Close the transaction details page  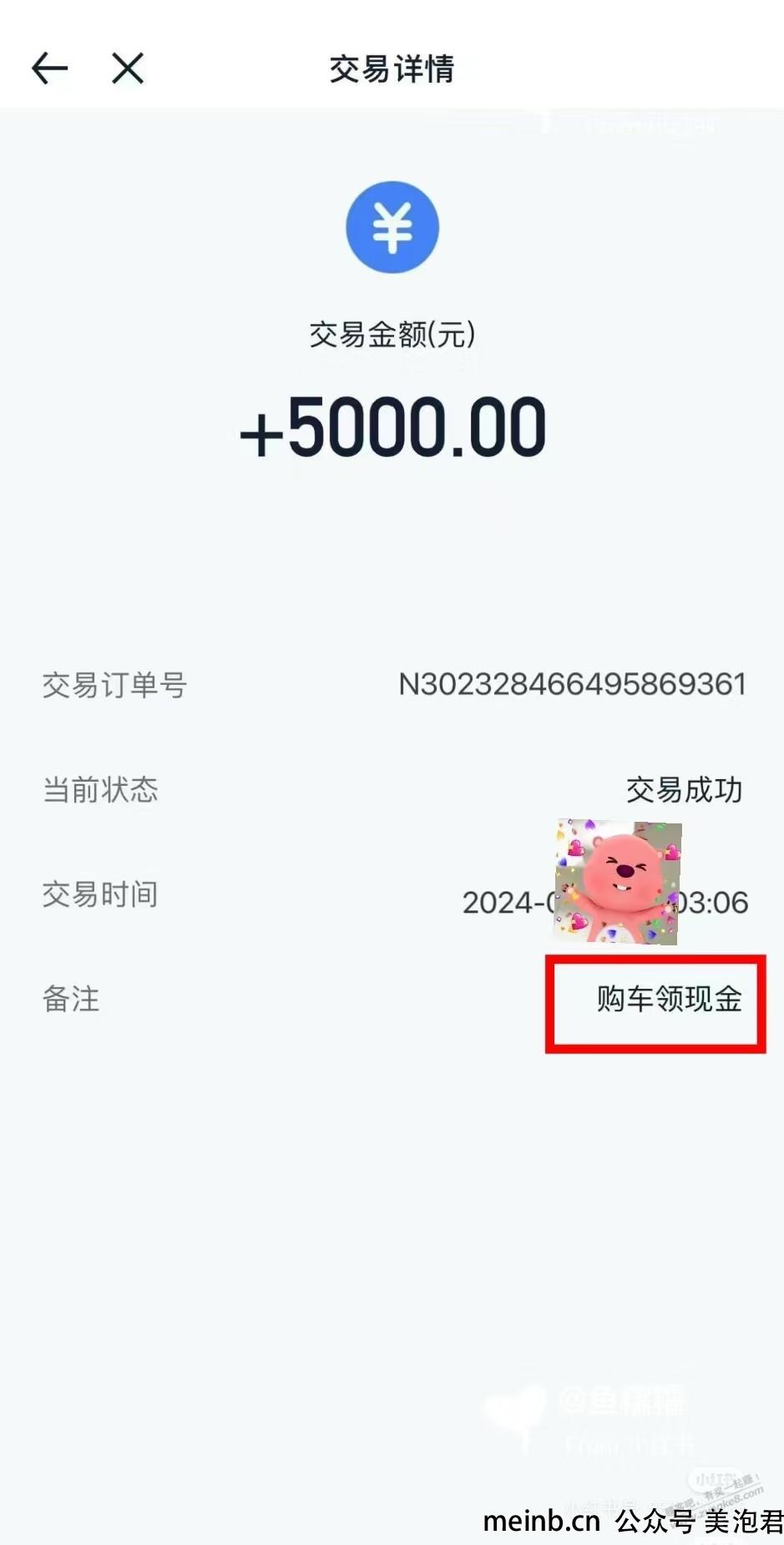[x=128, y=68]
